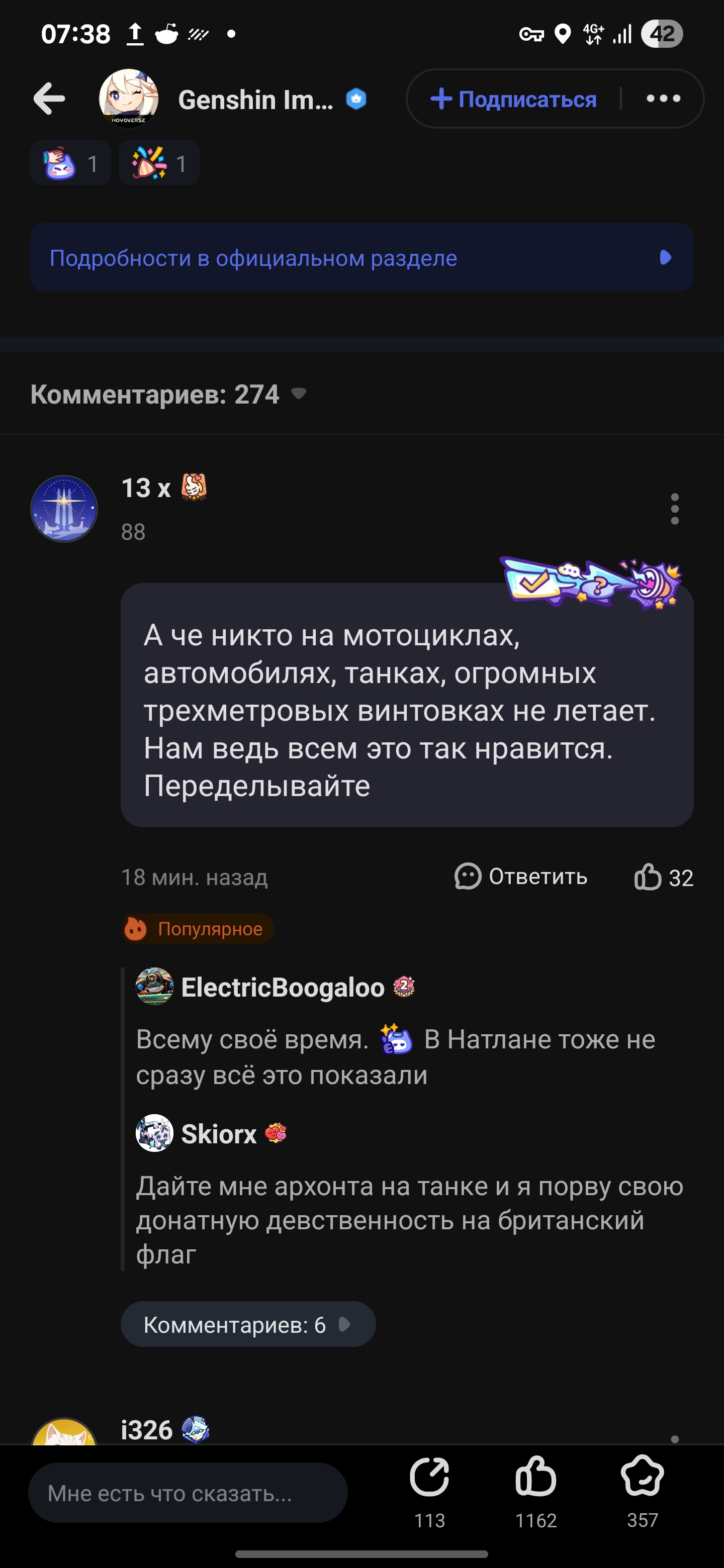Focus the Мне есть что сказать input
The image size is (724, 1568).
188,1493
